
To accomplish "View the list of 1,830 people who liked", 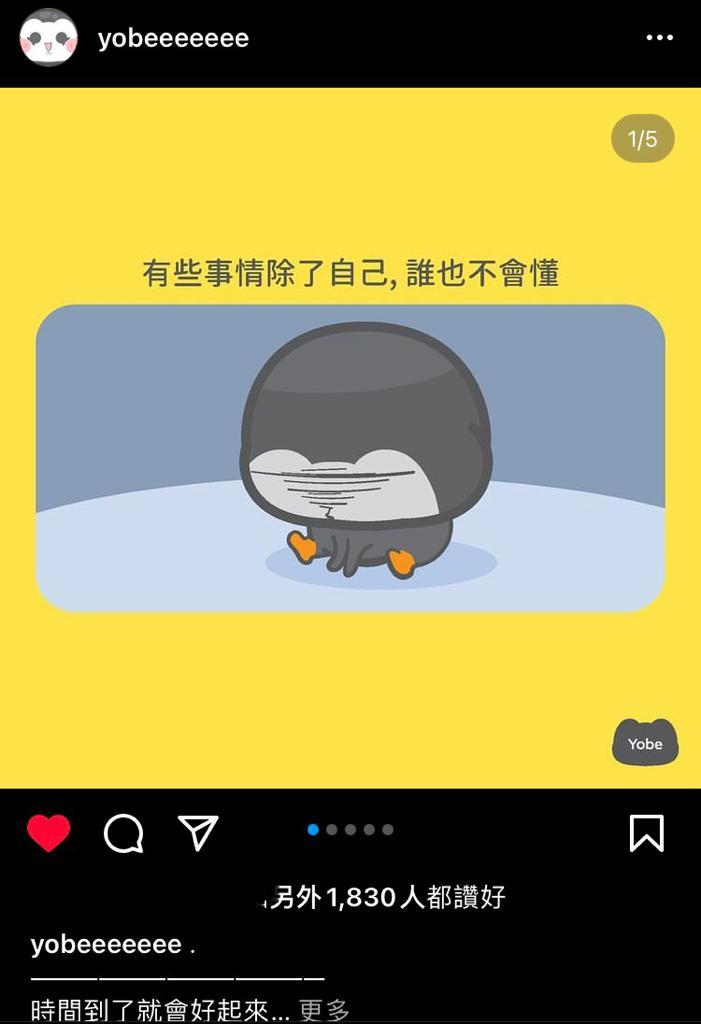I will coord(385,897).
